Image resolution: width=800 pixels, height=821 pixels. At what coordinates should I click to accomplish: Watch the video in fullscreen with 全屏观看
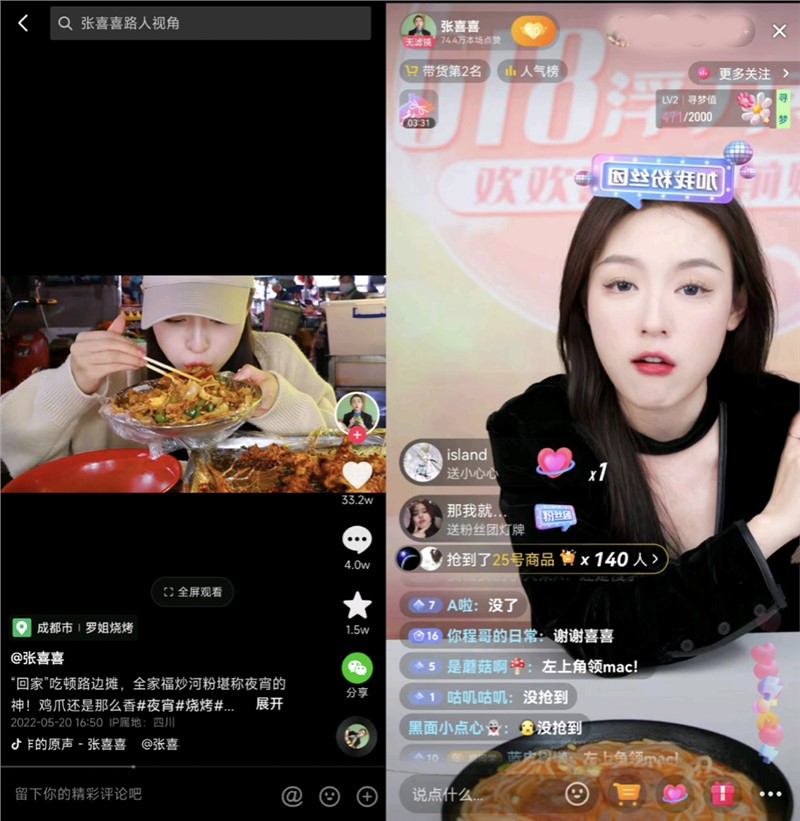[x=193, y=592]
